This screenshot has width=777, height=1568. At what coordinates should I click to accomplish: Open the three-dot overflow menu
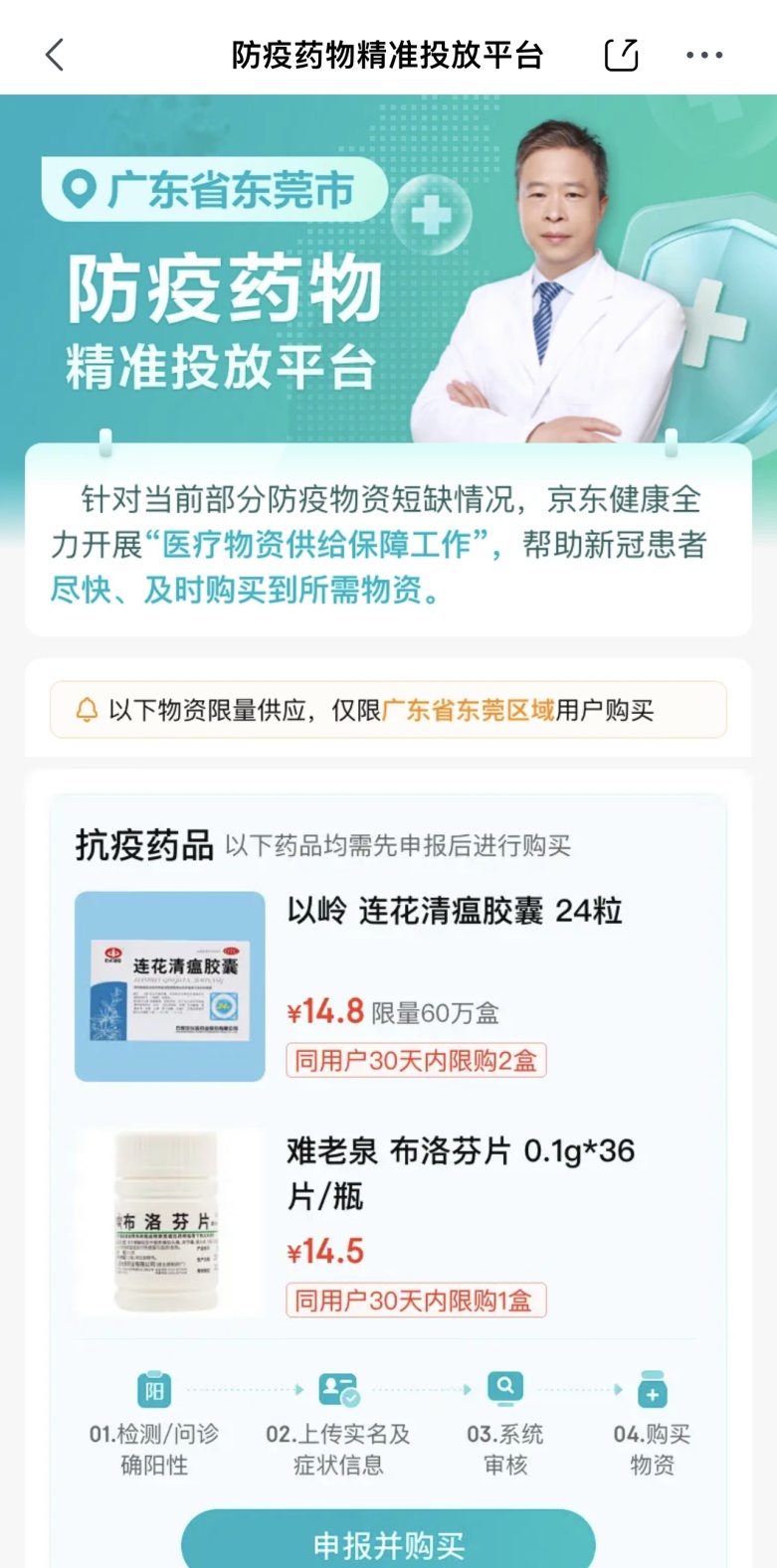[704, 55]
